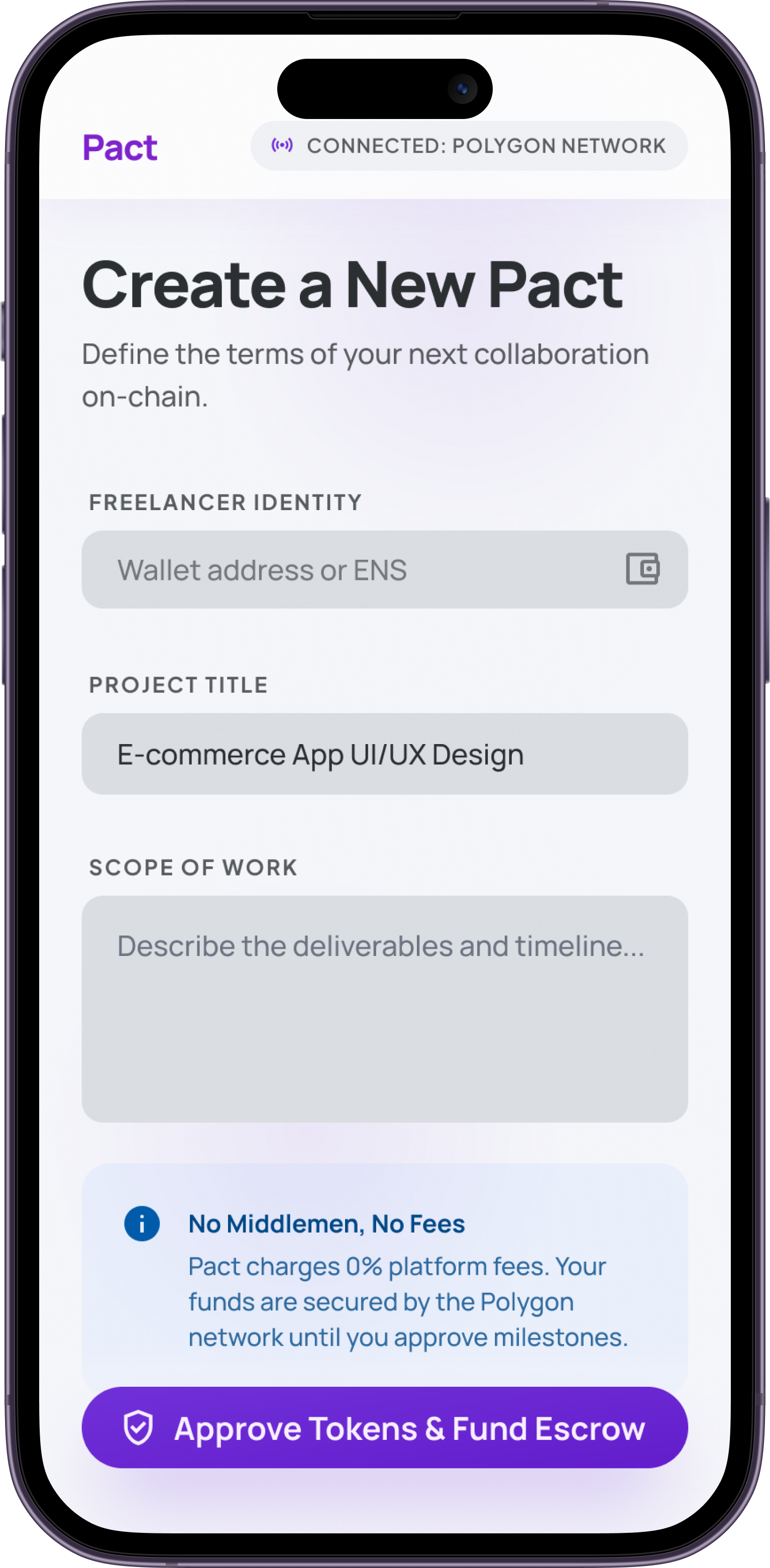Tap the Scope of Work text area

pos(384,1009)
